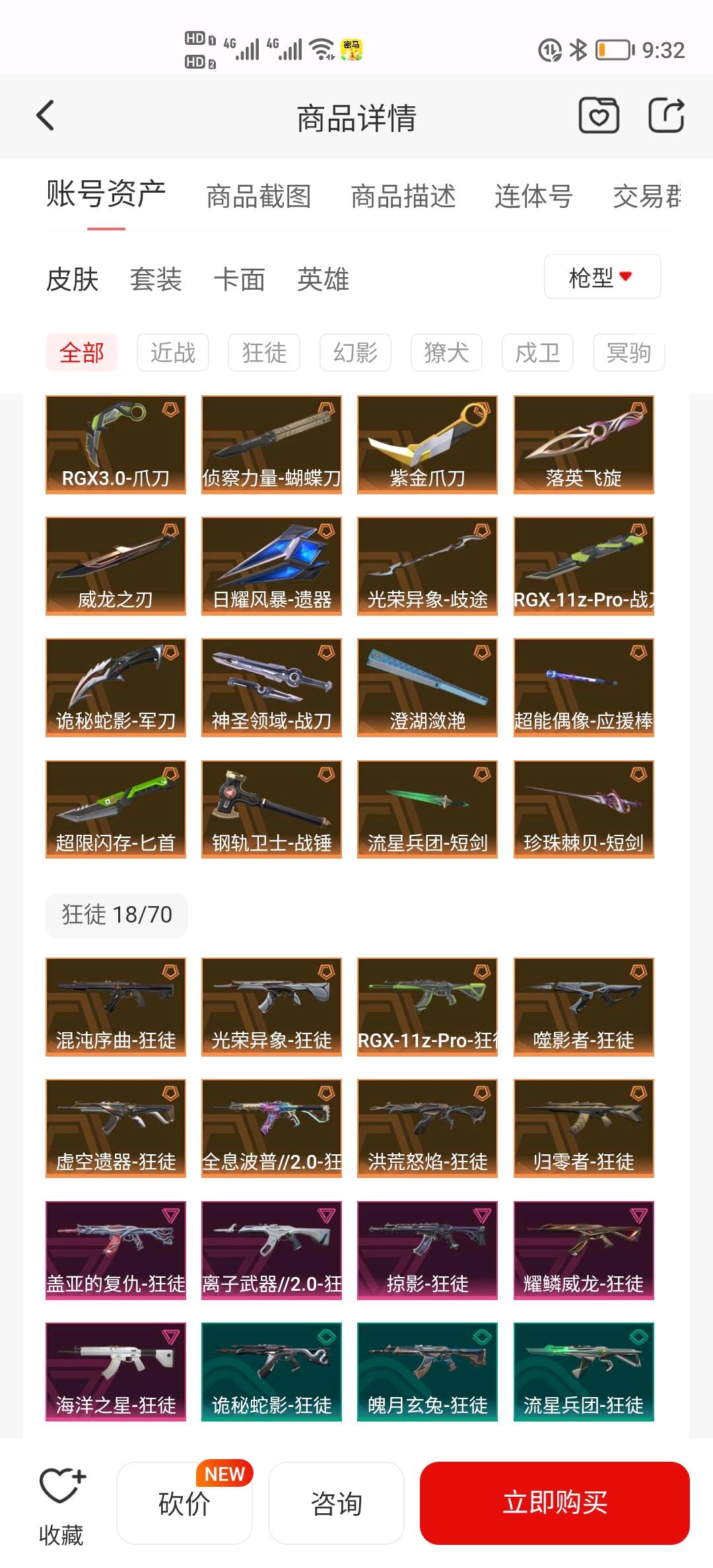Open the 紫金爪刀 skin tile
This screenshot has height=1568, width=713.
[427, 444]
